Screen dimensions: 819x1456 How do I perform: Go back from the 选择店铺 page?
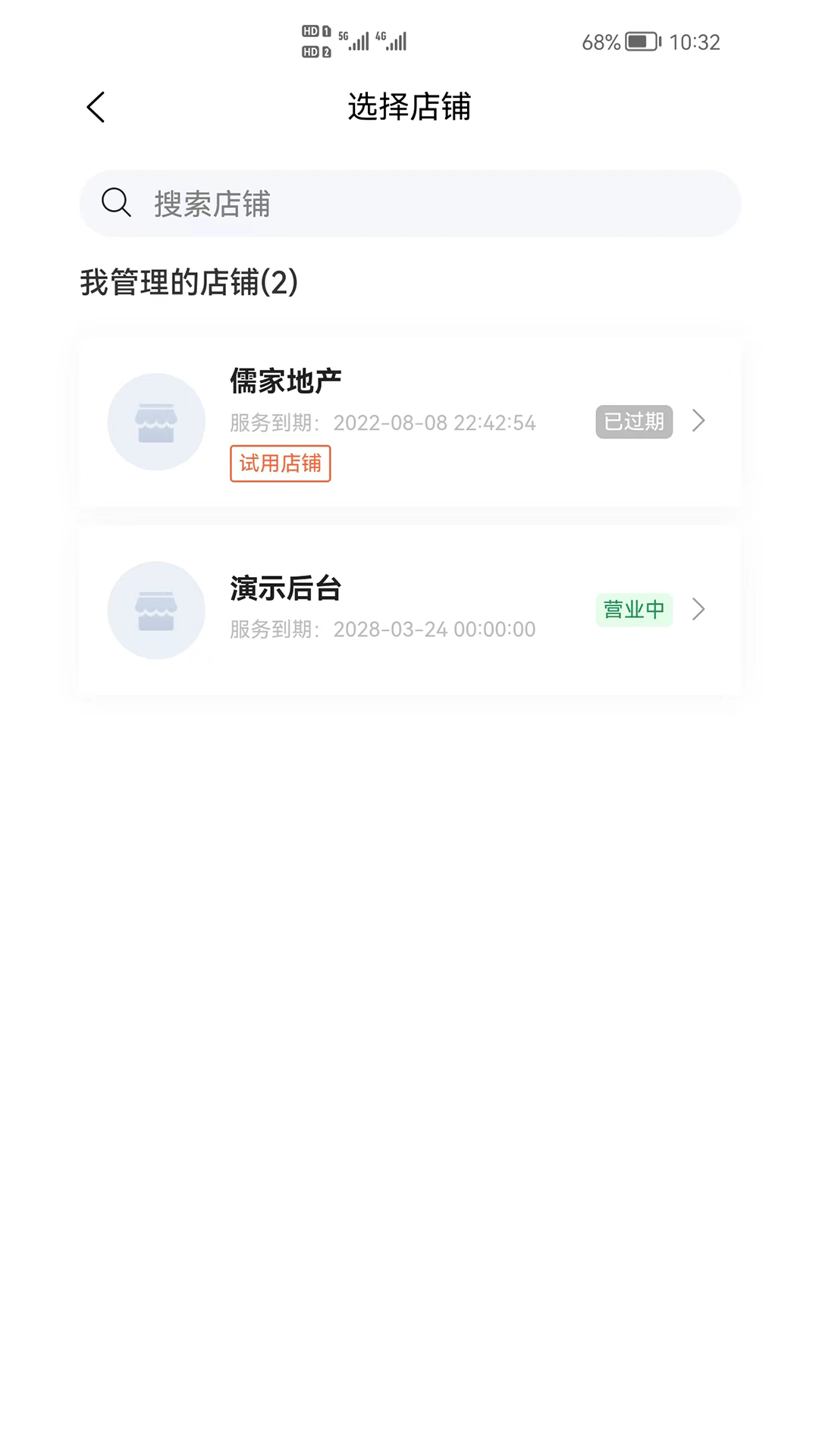pos(96,108)
